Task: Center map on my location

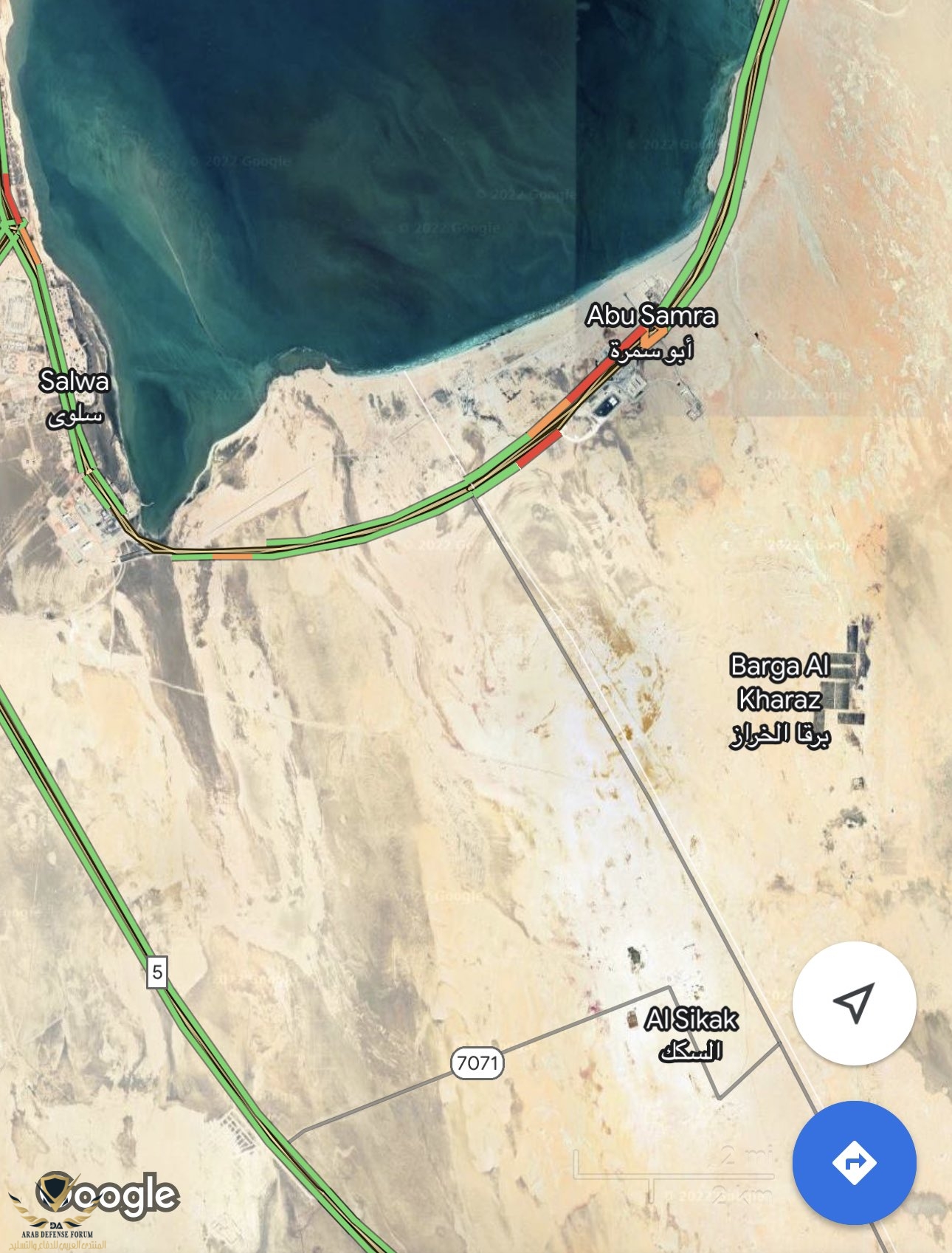Action: coord(854,1003)
